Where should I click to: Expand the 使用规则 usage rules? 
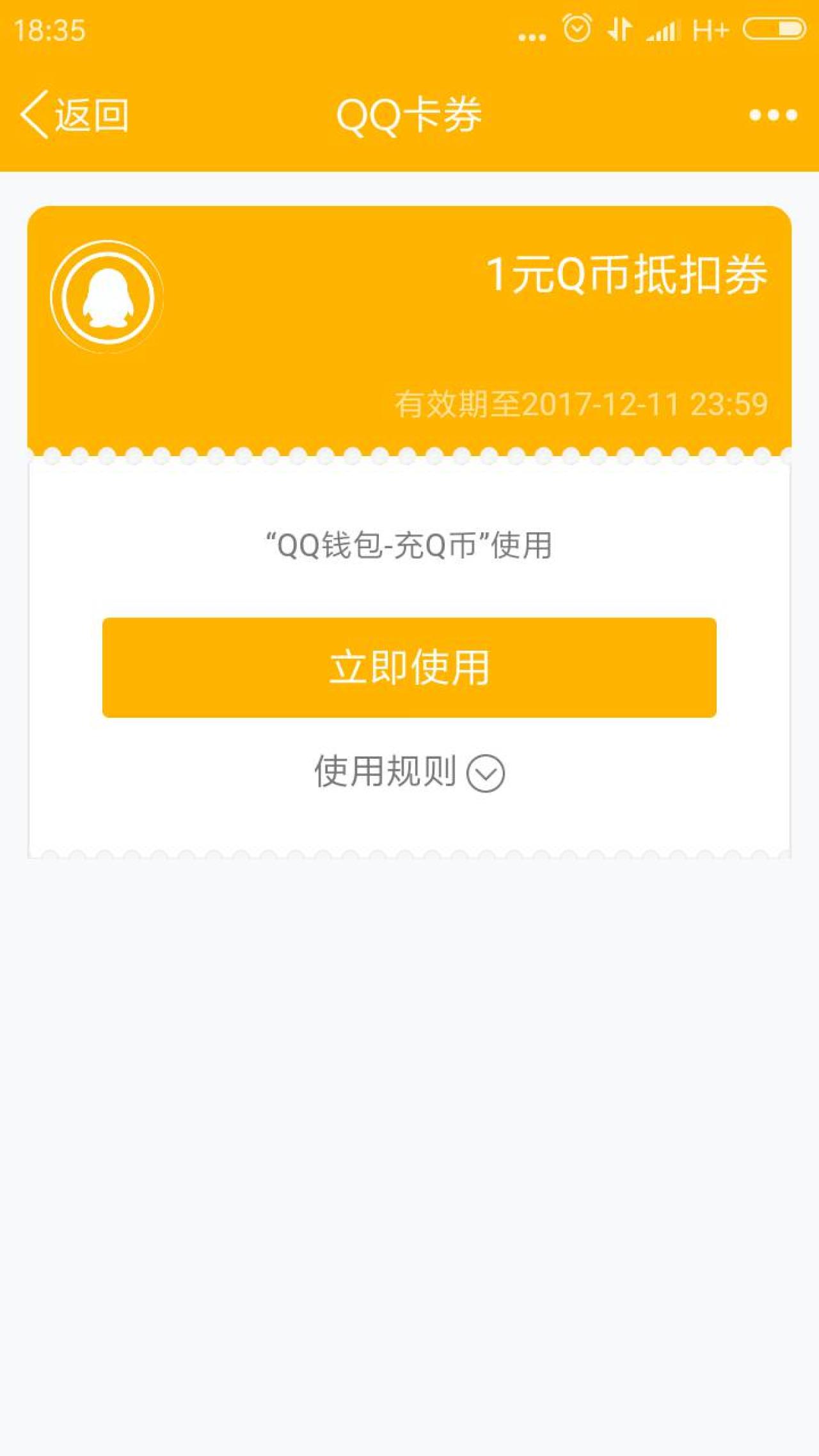point(409,772)
